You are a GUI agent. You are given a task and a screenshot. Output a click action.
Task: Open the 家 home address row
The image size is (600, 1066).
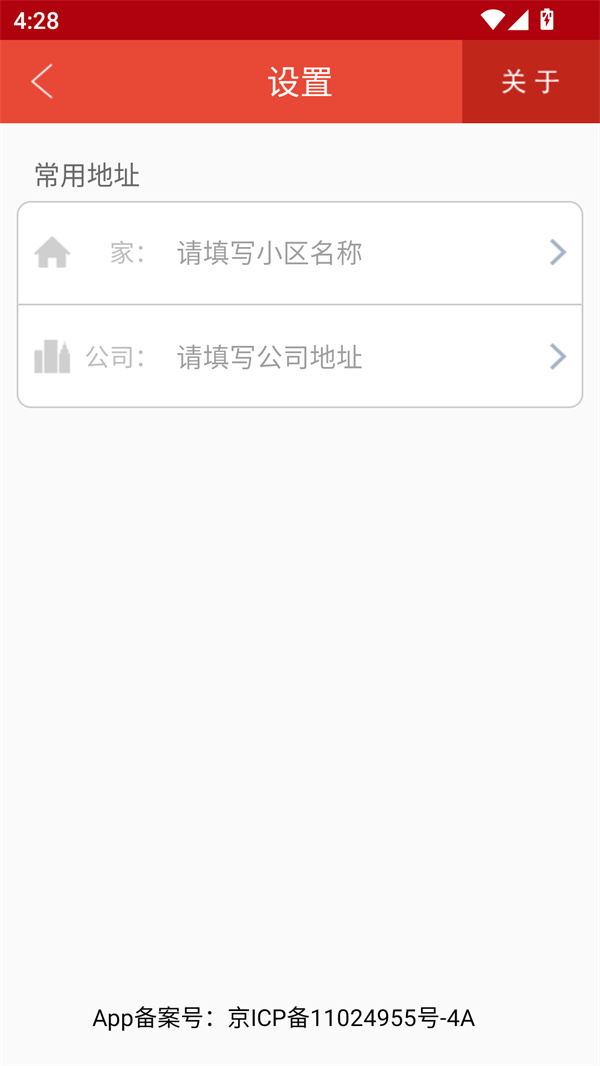300,253
